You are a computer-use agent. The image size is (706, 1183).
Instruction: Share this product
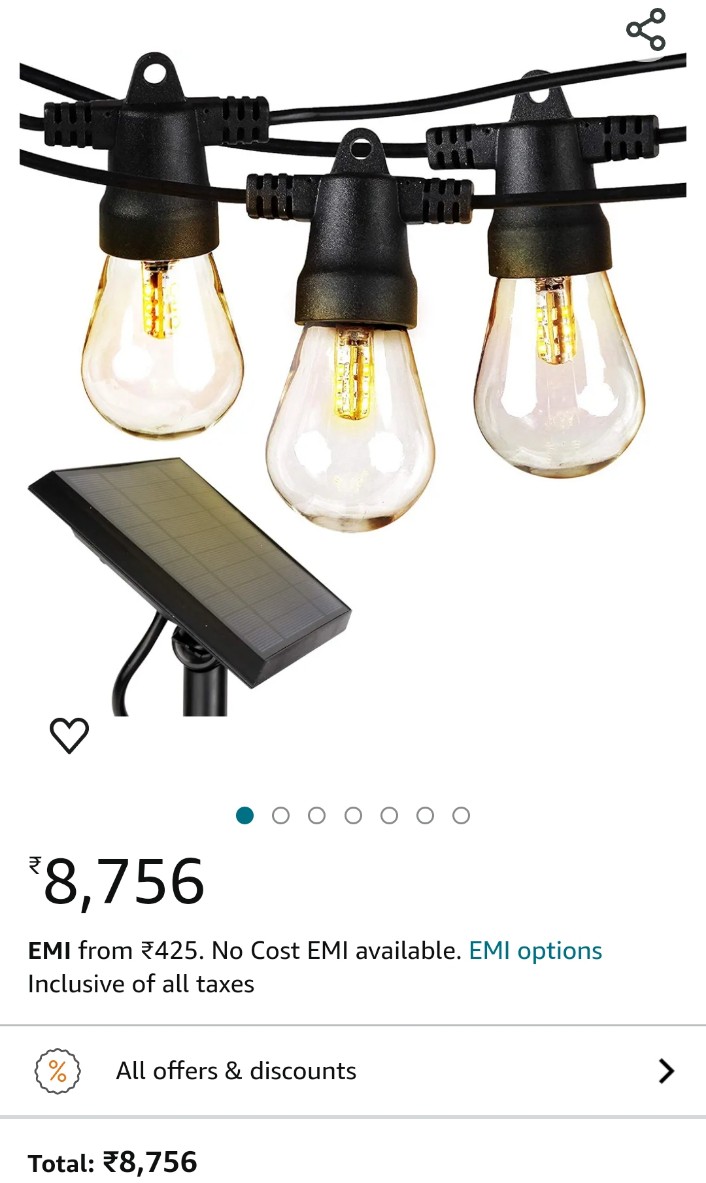646,30
